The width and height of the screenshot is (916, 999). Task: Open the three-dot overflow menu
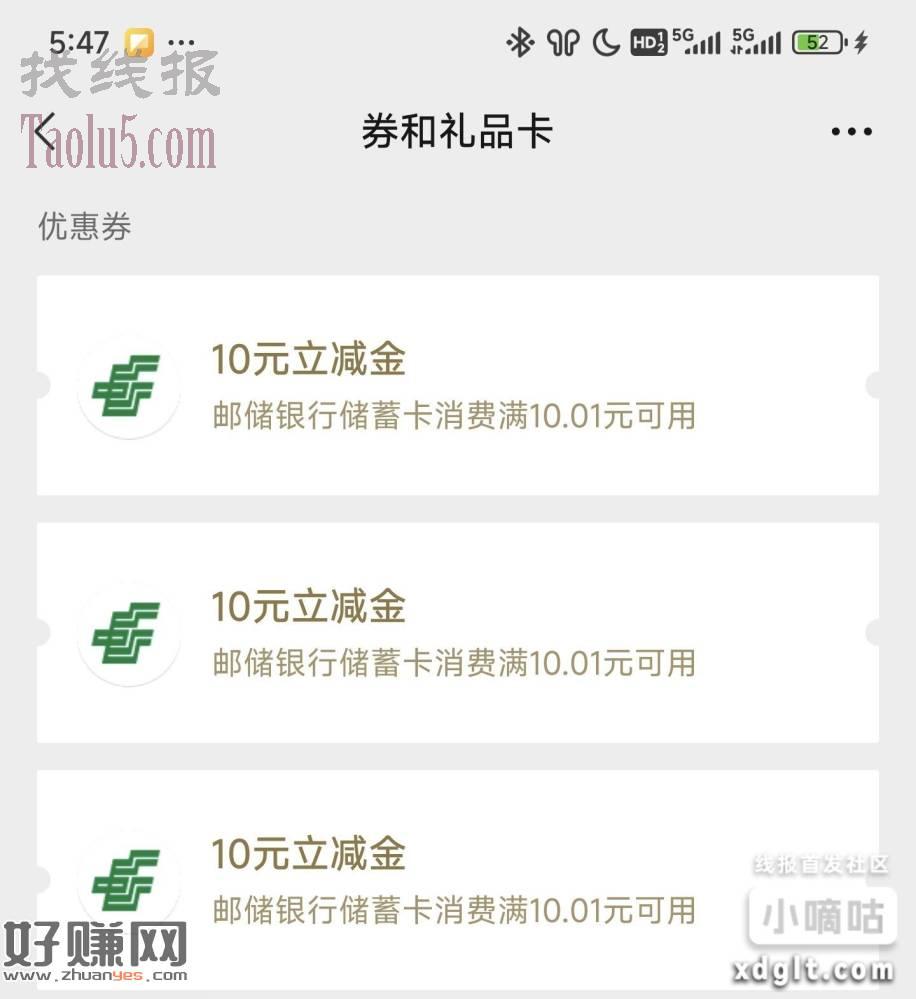(x=851, y=132)
